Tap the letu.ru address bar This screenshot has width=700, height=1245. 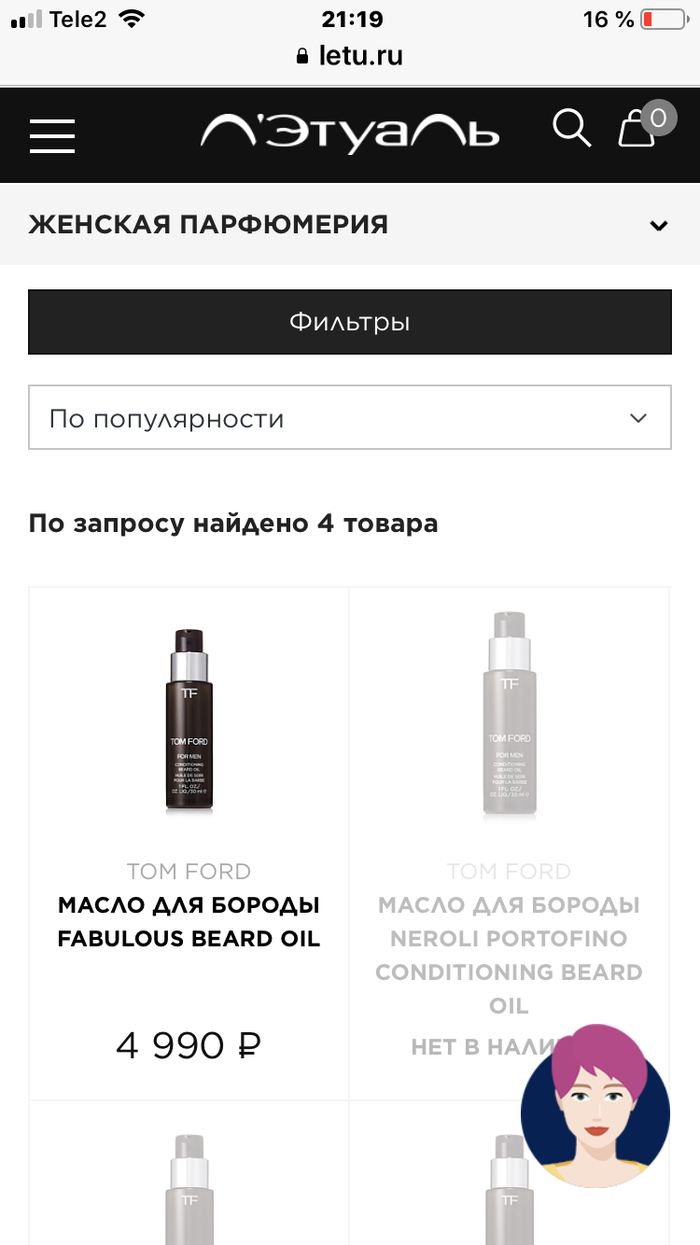(350, 56)
